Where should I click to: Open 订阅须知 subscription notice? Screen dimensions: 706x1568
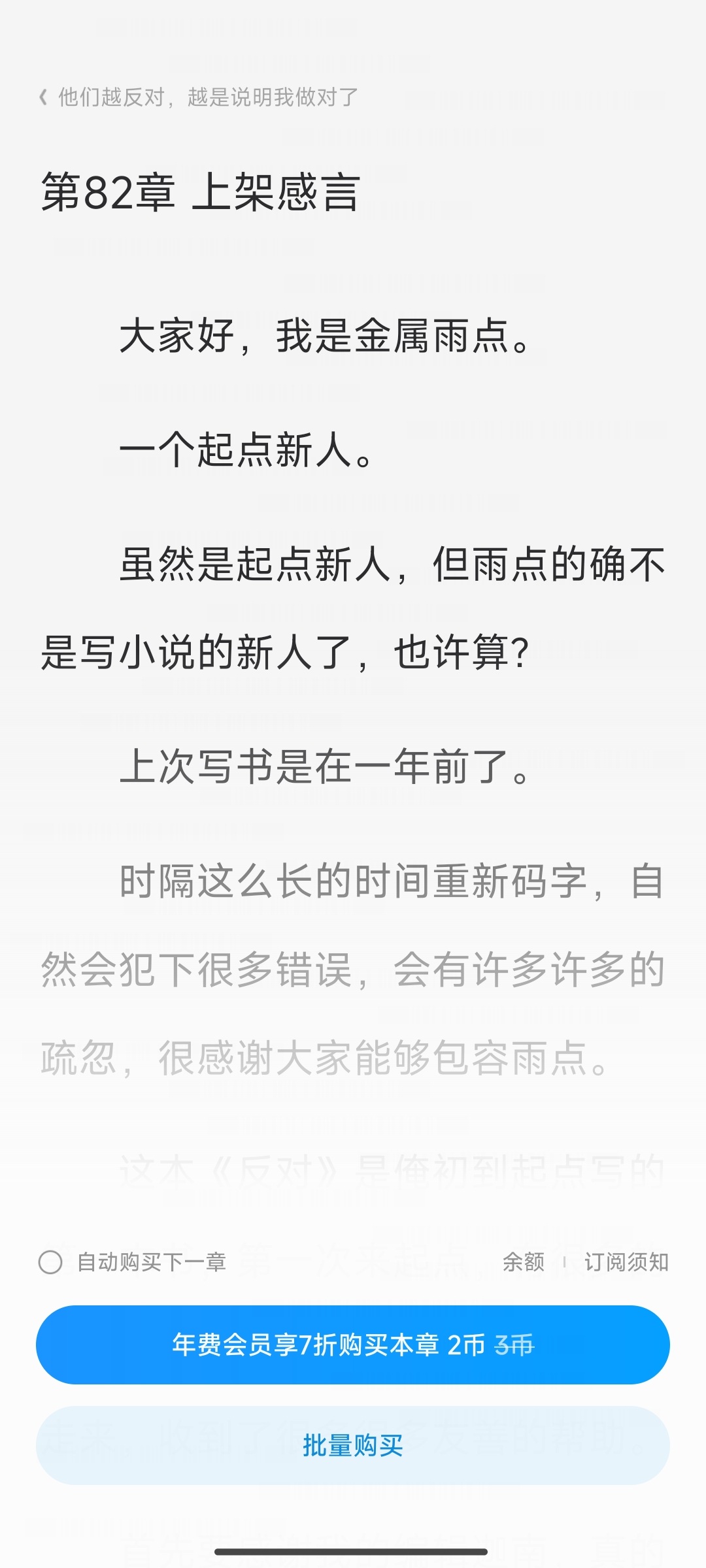pos(626,1262)
